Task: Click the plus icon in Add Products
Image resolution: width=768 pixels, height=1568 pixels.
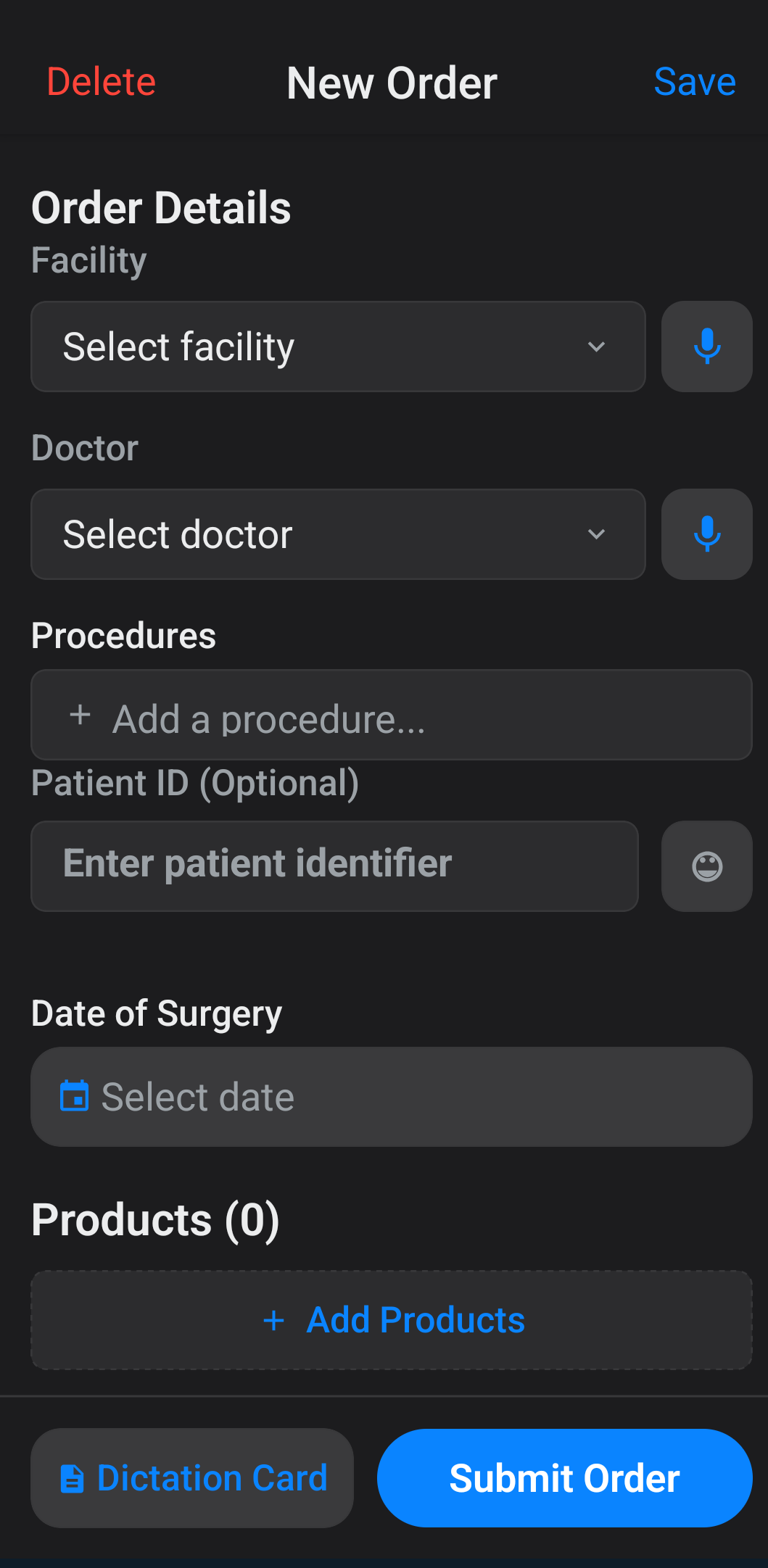Action: (x=274, y=1319)
